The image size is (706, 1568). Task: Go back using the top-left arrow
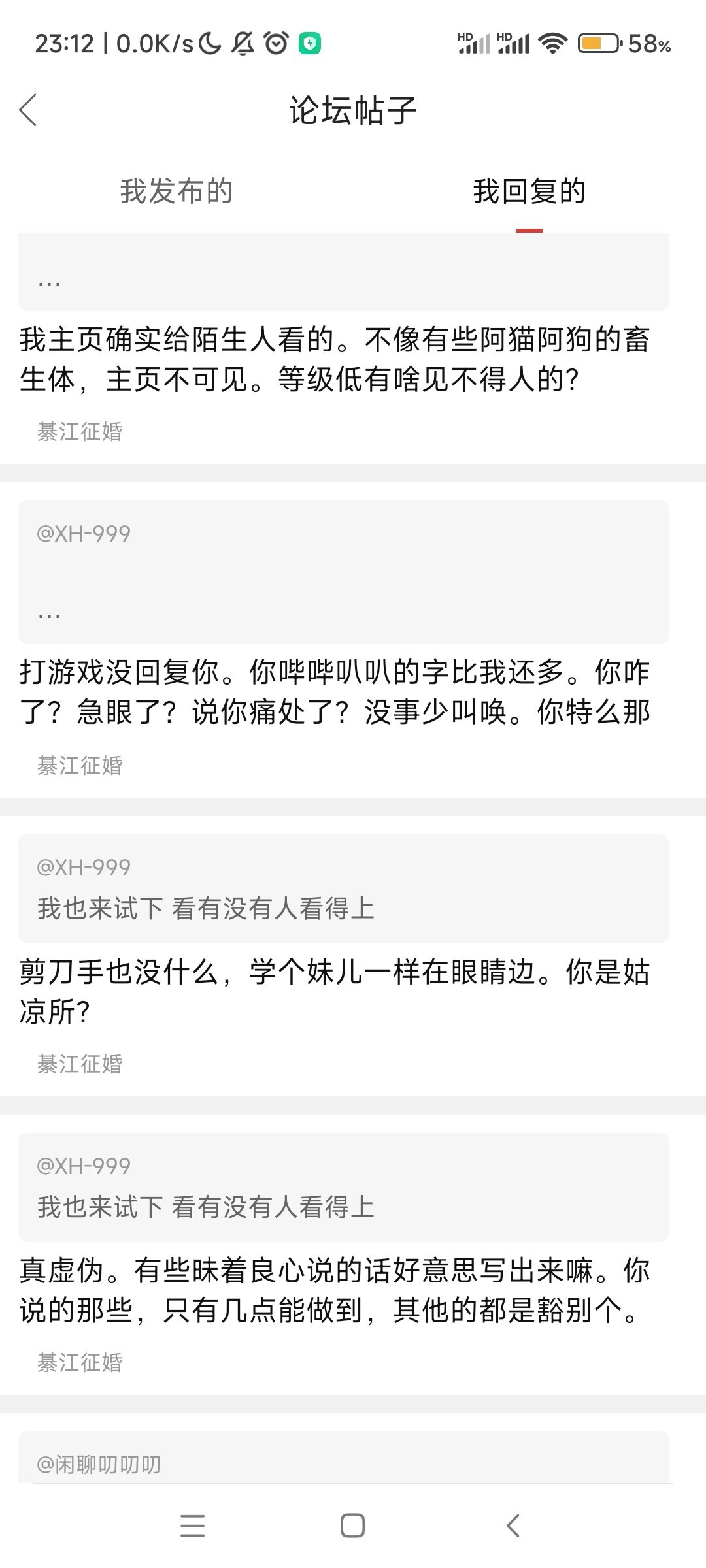[28, 110]
